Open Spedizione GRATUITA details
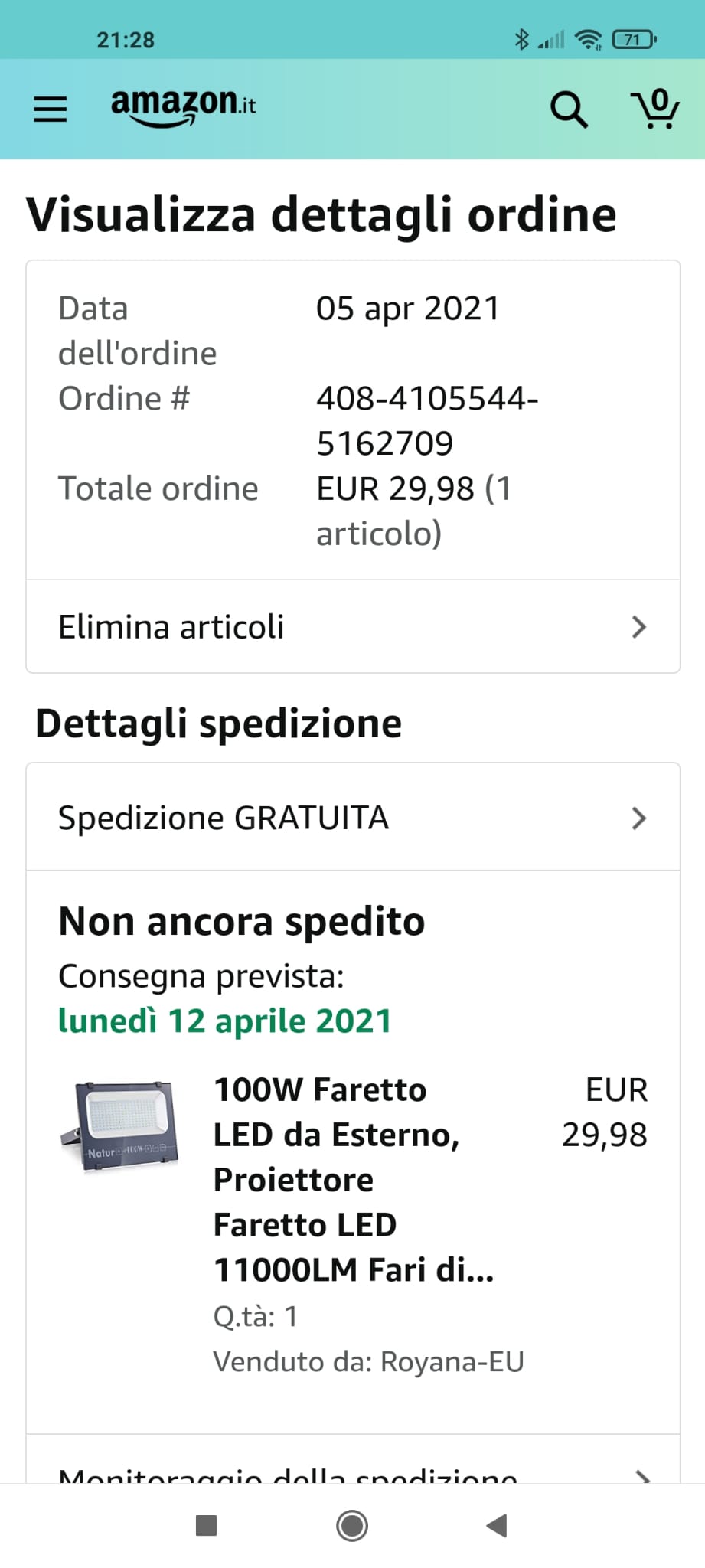Image resolution: width=705 pixels, height=1568 pixels. [x=353, y=818]
